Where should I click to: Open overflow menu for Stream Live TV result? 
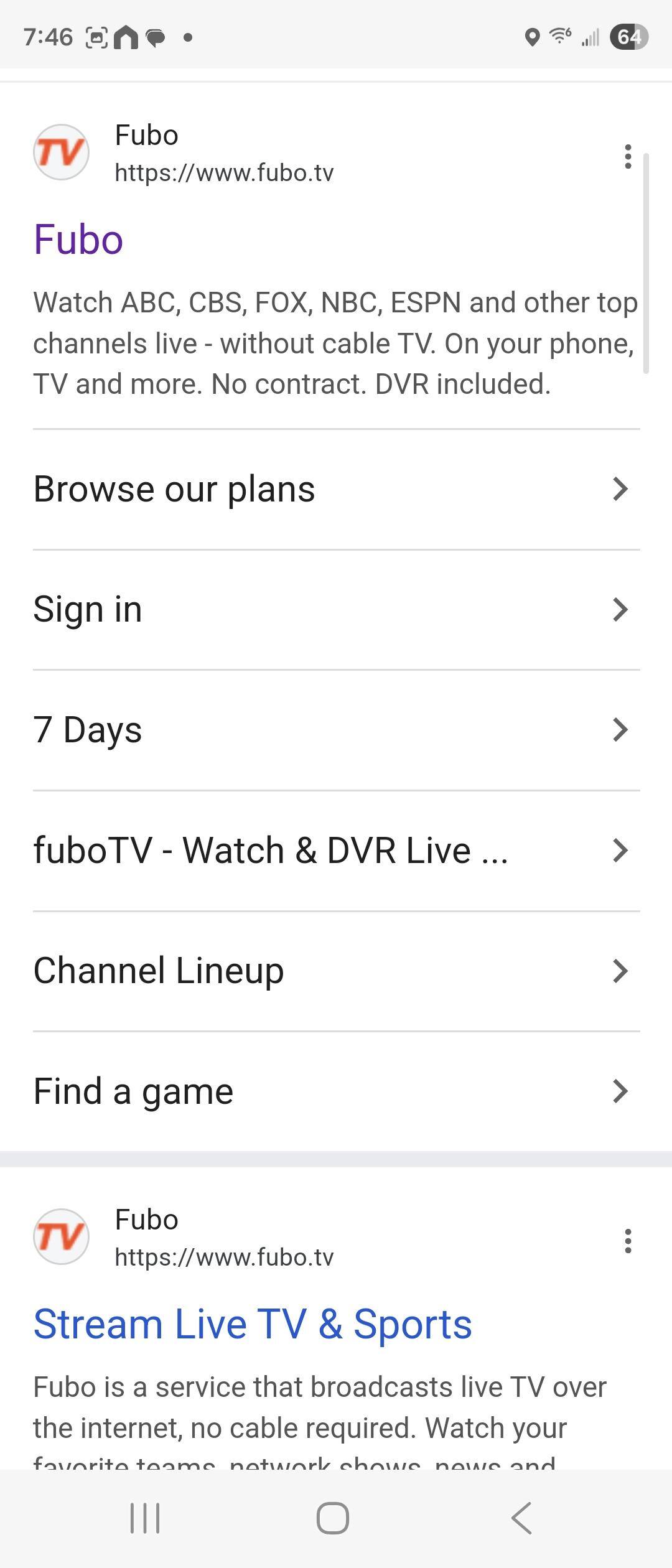pos(628,1241)
